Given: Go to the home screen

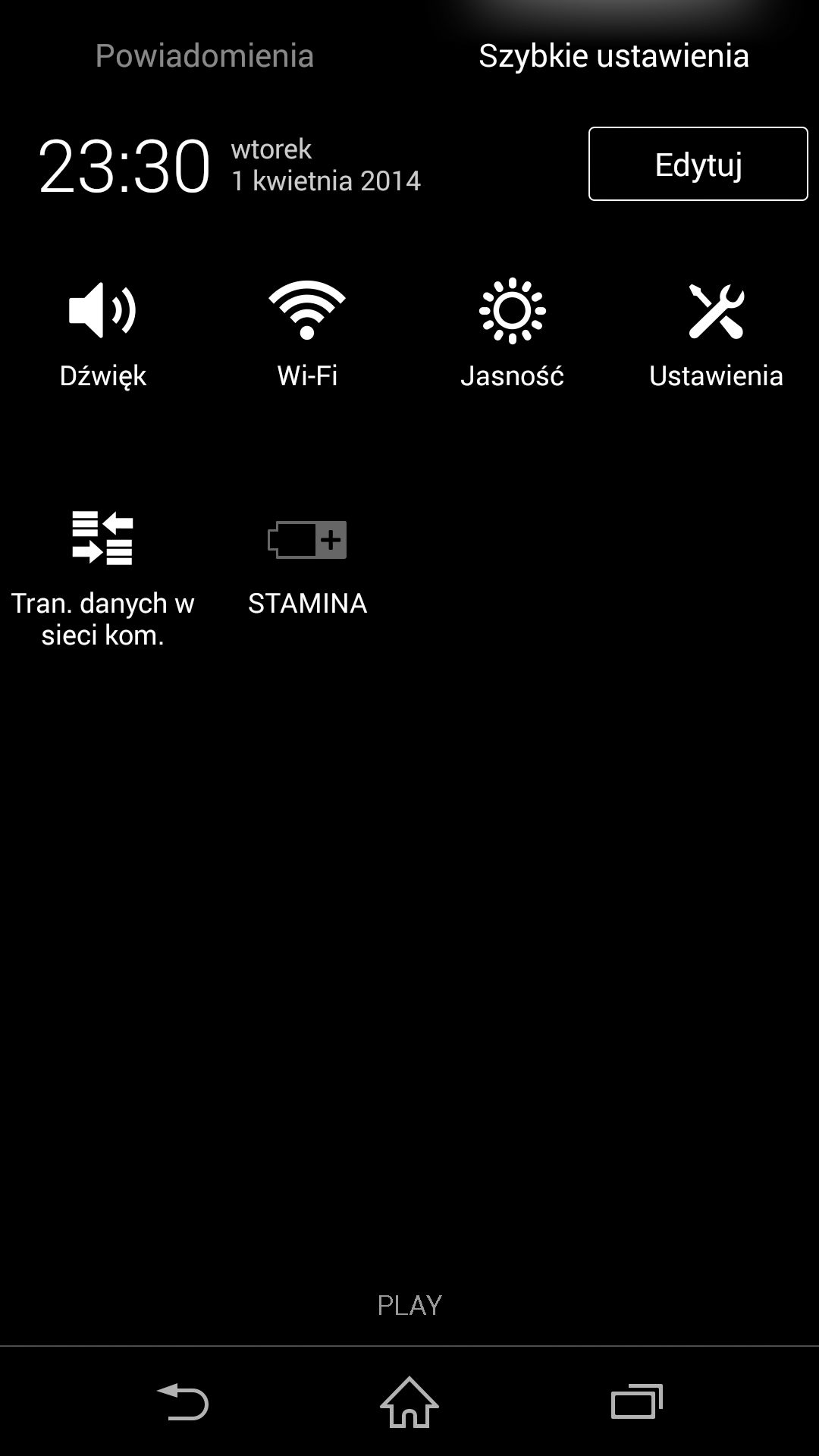Looking at the screenshot, I should tap(409, 1401).
